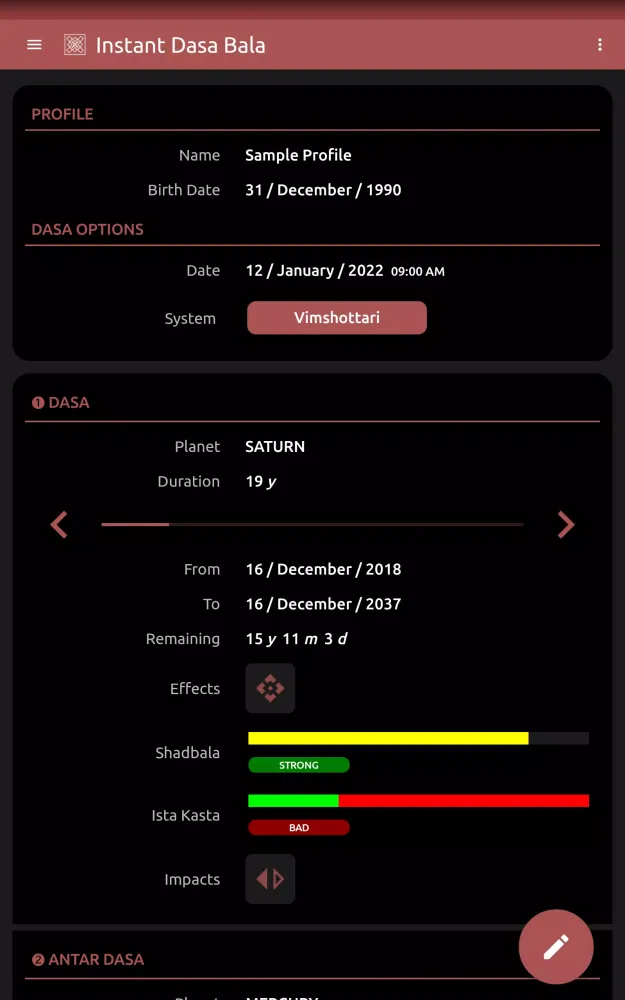The width and height of the screenshot is (625, 1000).
Task: Open the Impacts details button
Action: (x=270, y=879)
